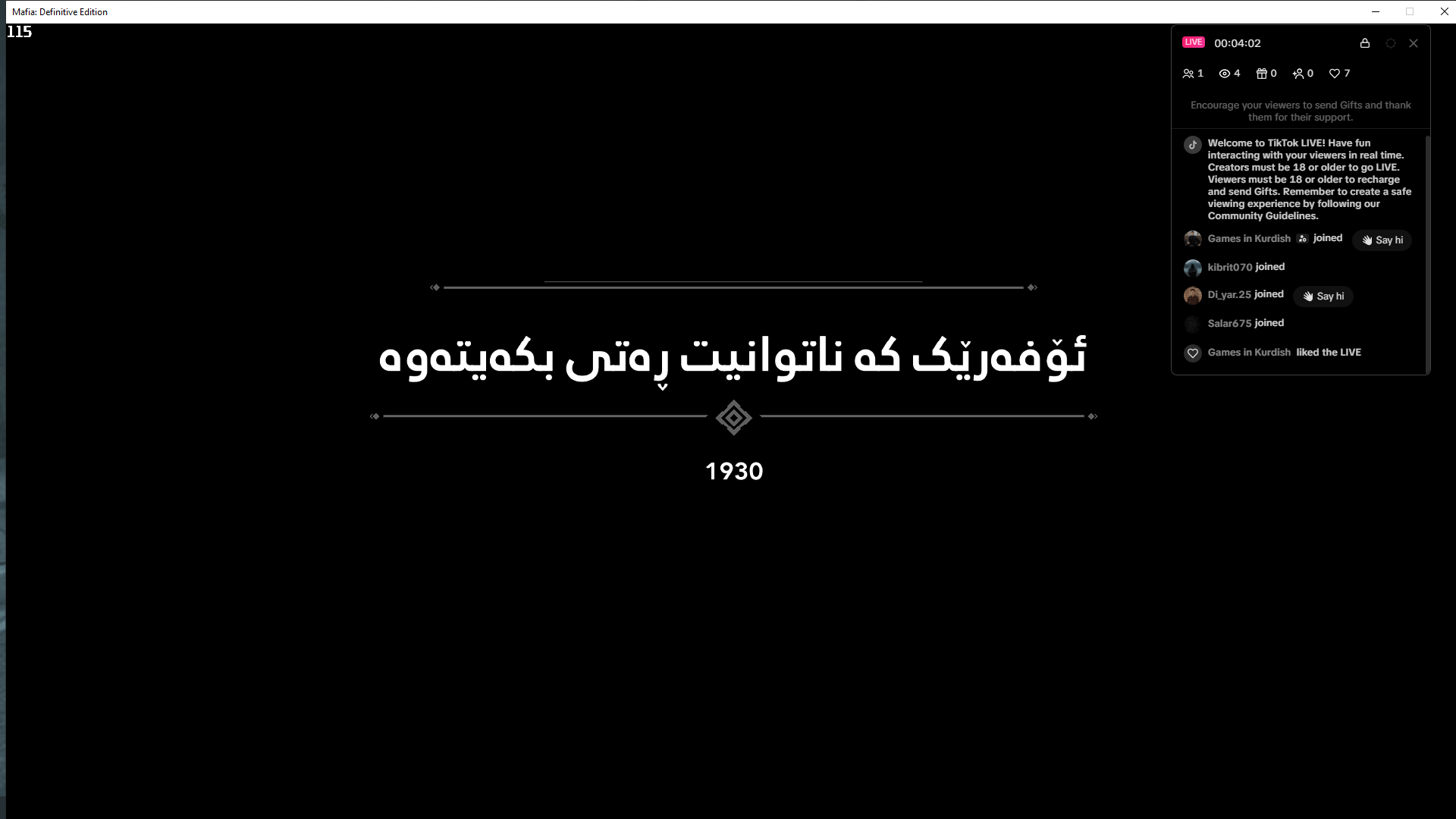Open Salar675's profile from chat
1456x819 pixels.
pyautogui.click(x=1229, y=324)
